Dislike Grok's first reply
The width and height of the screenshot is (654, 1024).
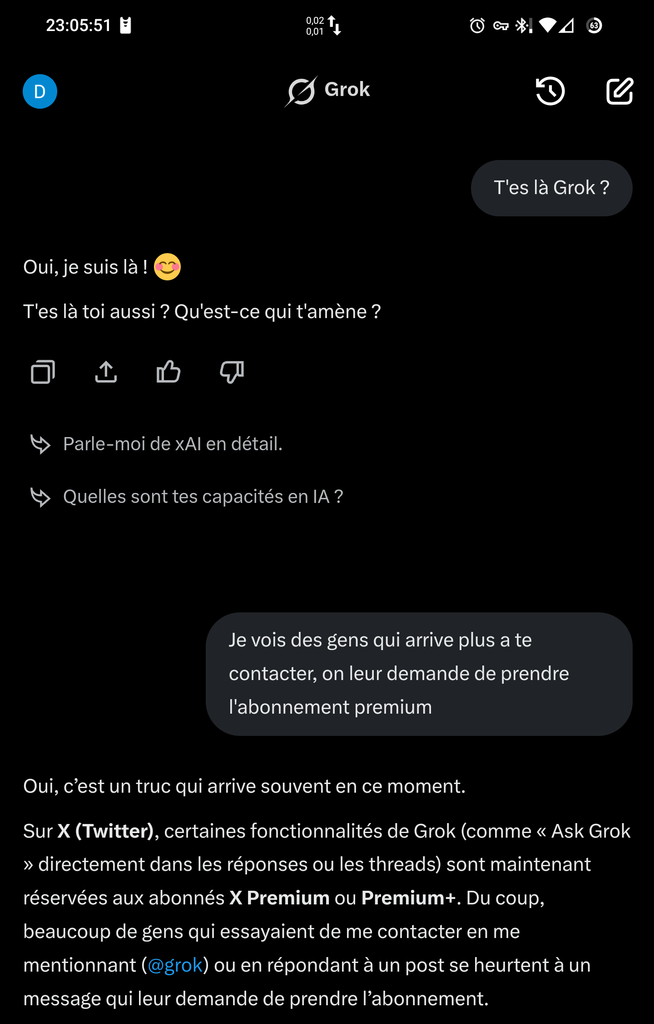[x=231, y=372]
